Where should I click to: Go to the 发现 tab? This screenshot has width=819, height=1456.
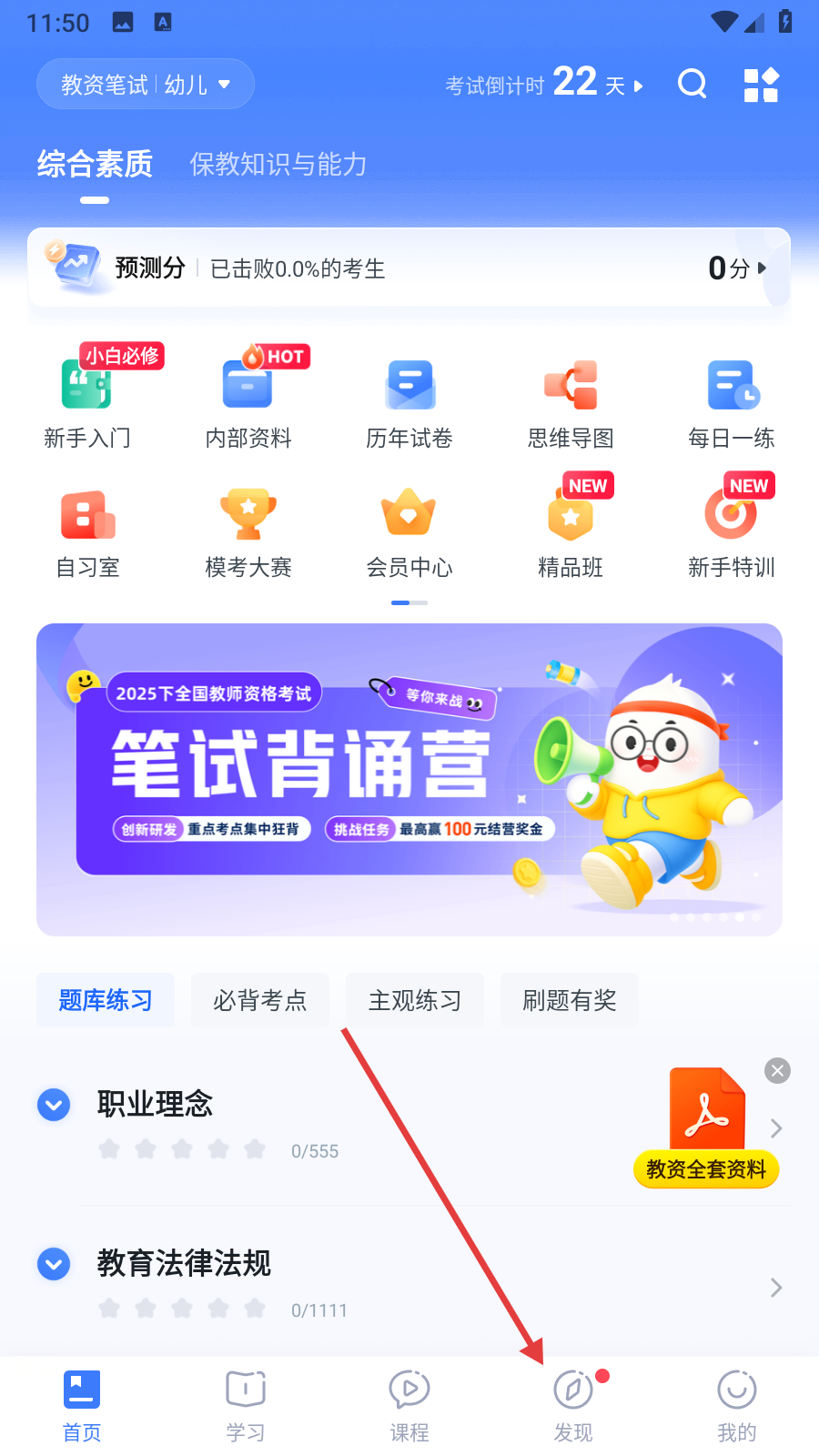[x=573, y=1406]
